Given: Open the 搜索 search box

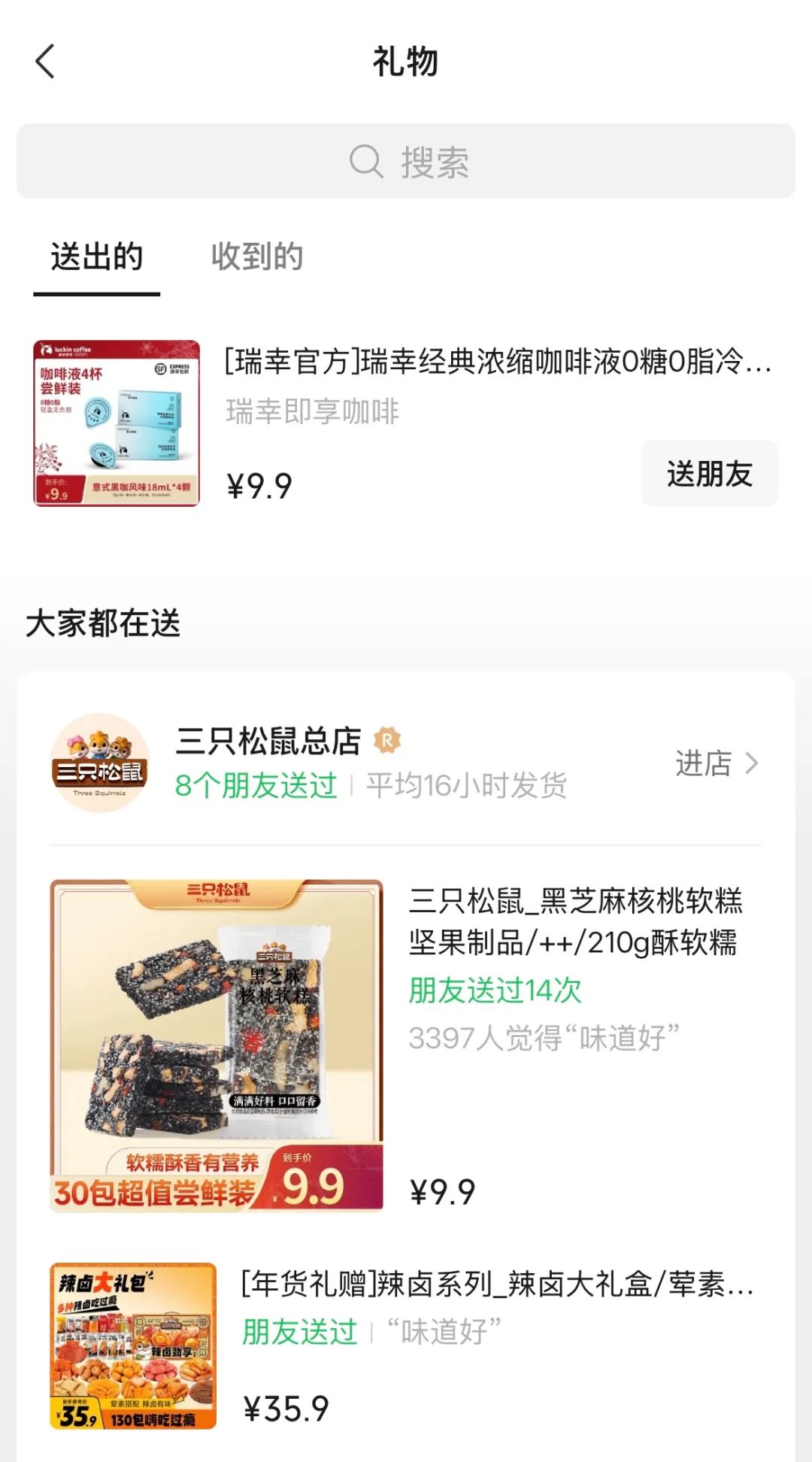Looking at the screenshot, I should coord(406,162).
